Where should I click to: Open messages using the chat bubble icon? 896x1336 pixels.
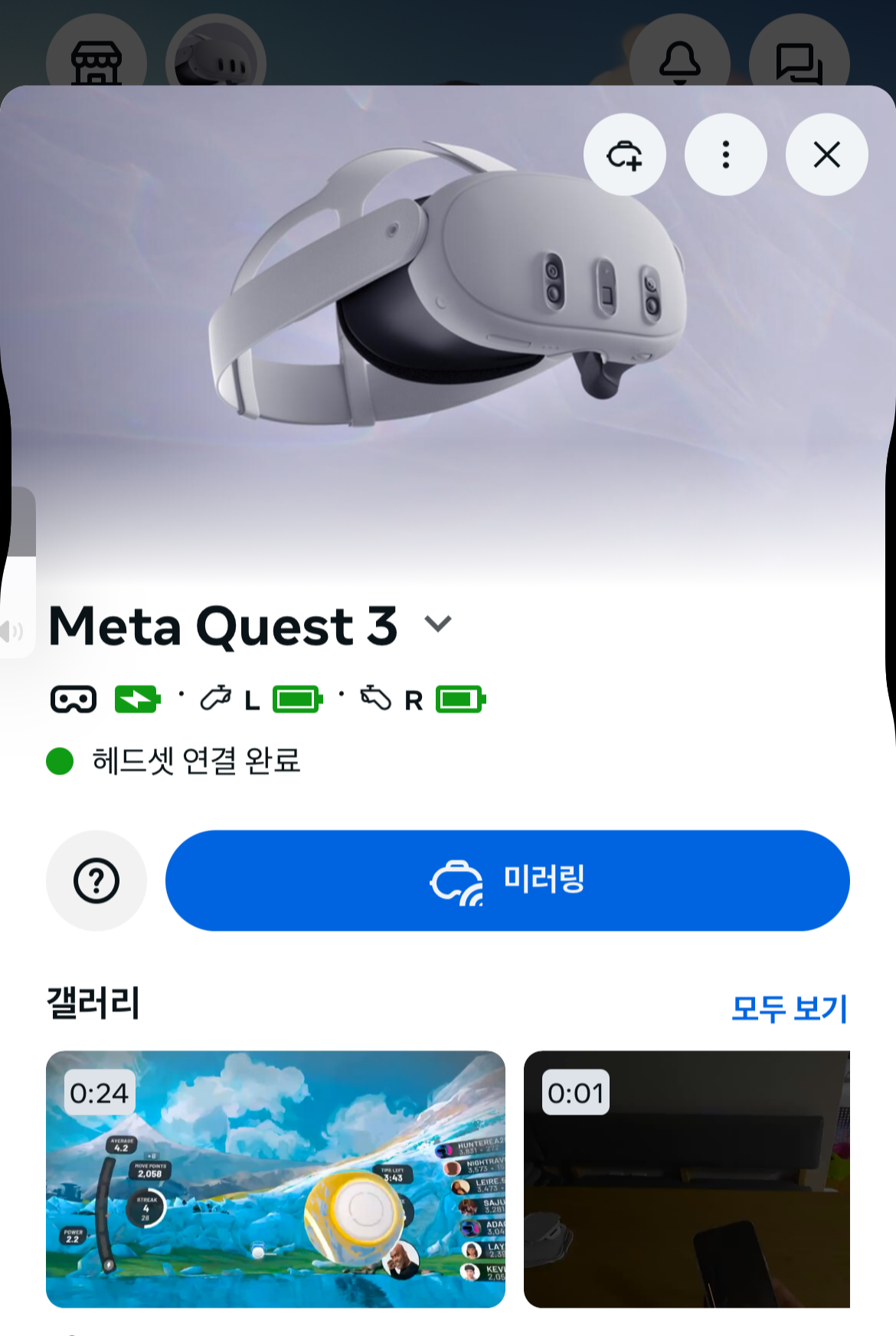click(798, 61)
